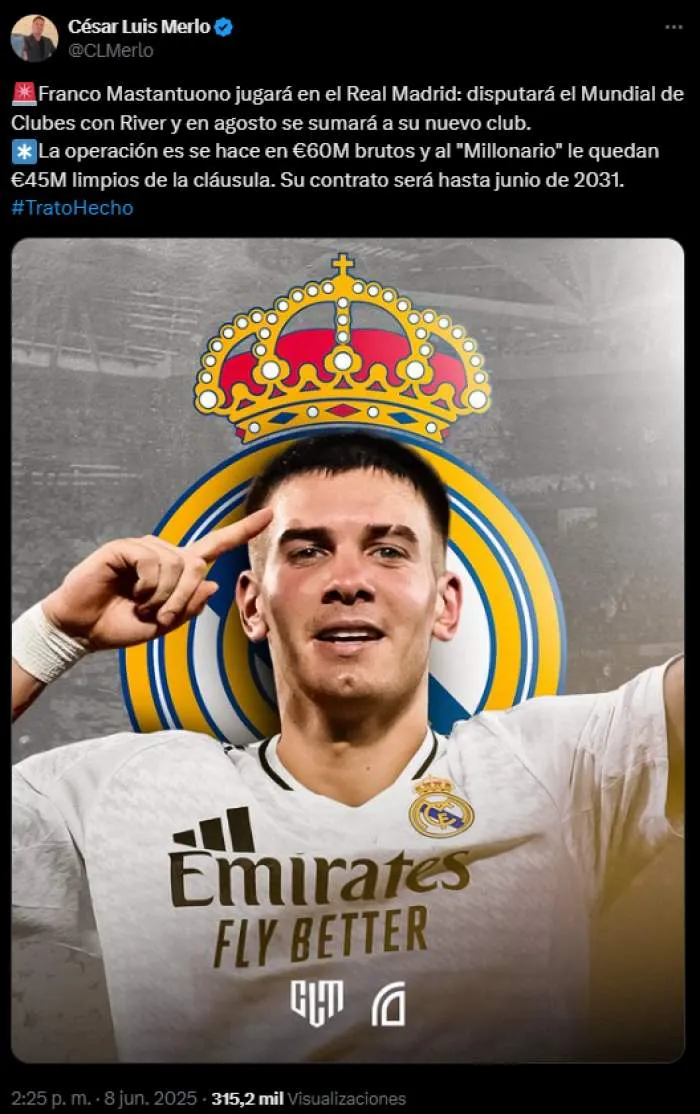Open César Luis Merlo's profile picture
Viewport: 700px width, 1114px height.
pos(34,38)
